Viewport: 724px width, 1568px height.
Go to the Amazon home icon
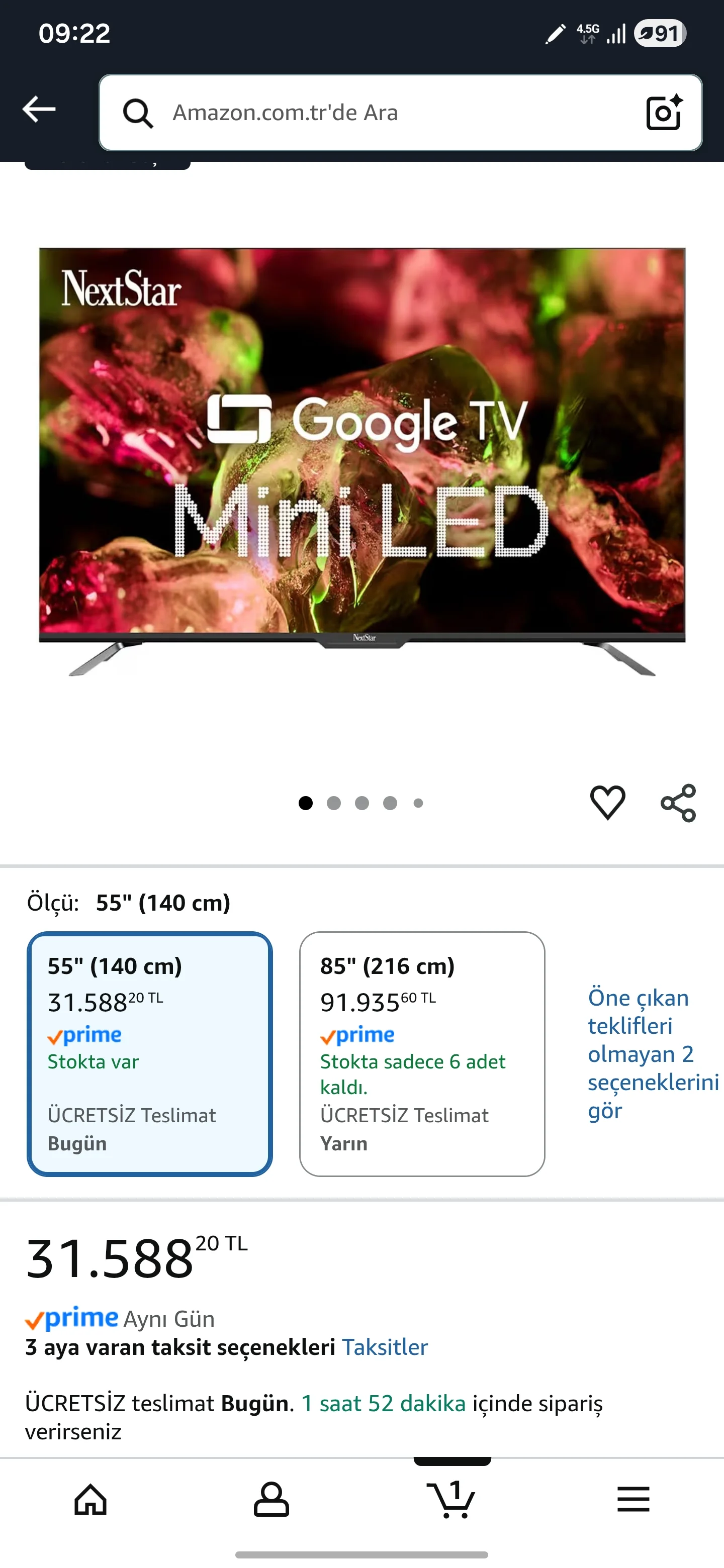pos(90,1501)
